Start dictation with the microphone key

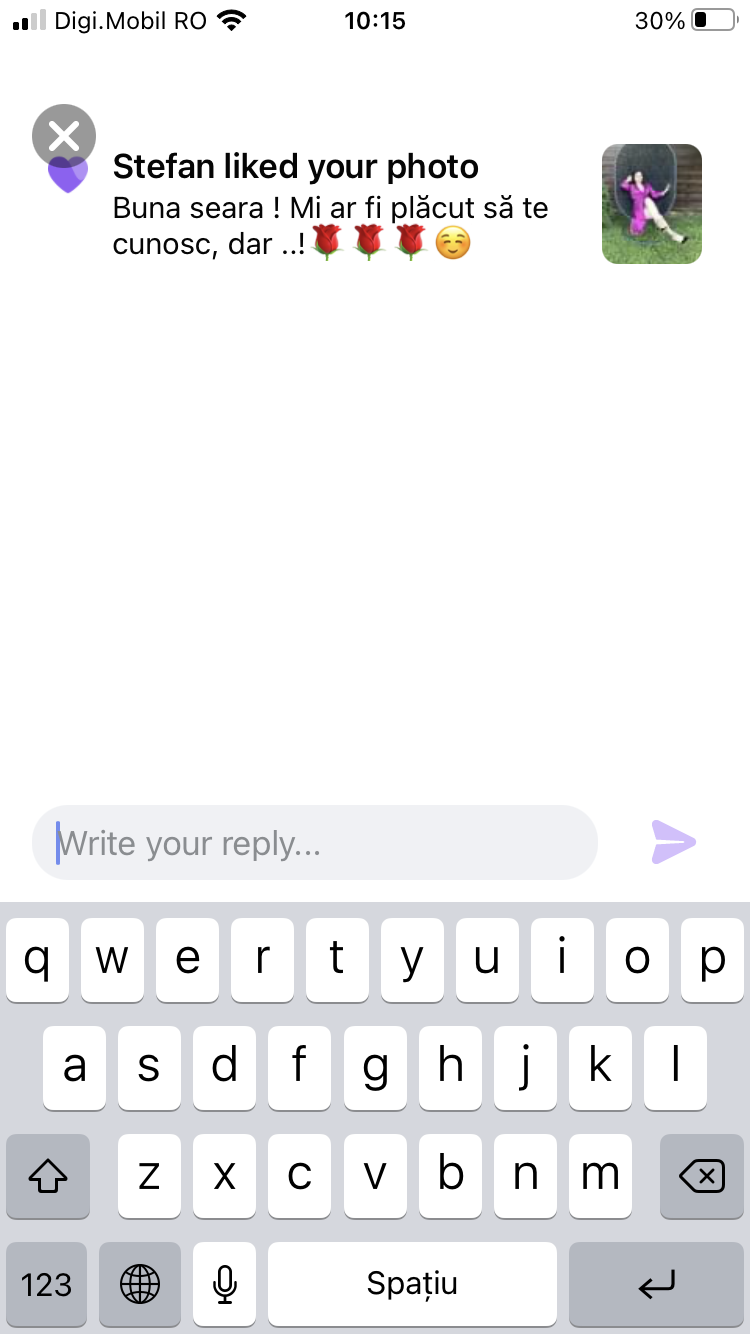[225, 1284]
